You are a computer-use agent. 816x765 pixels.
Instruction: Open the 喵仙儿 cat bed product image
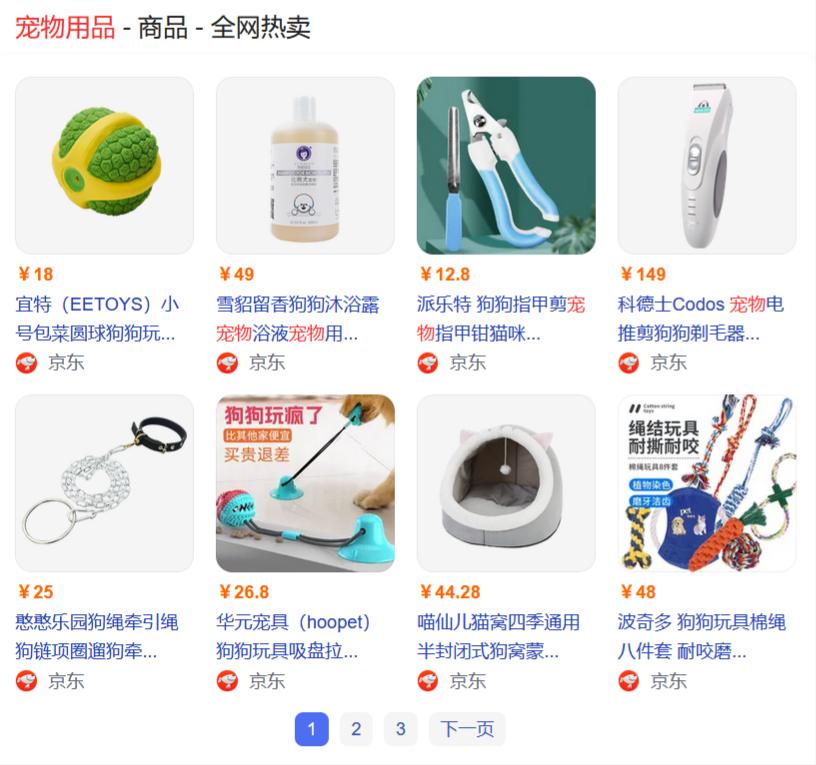506,483
